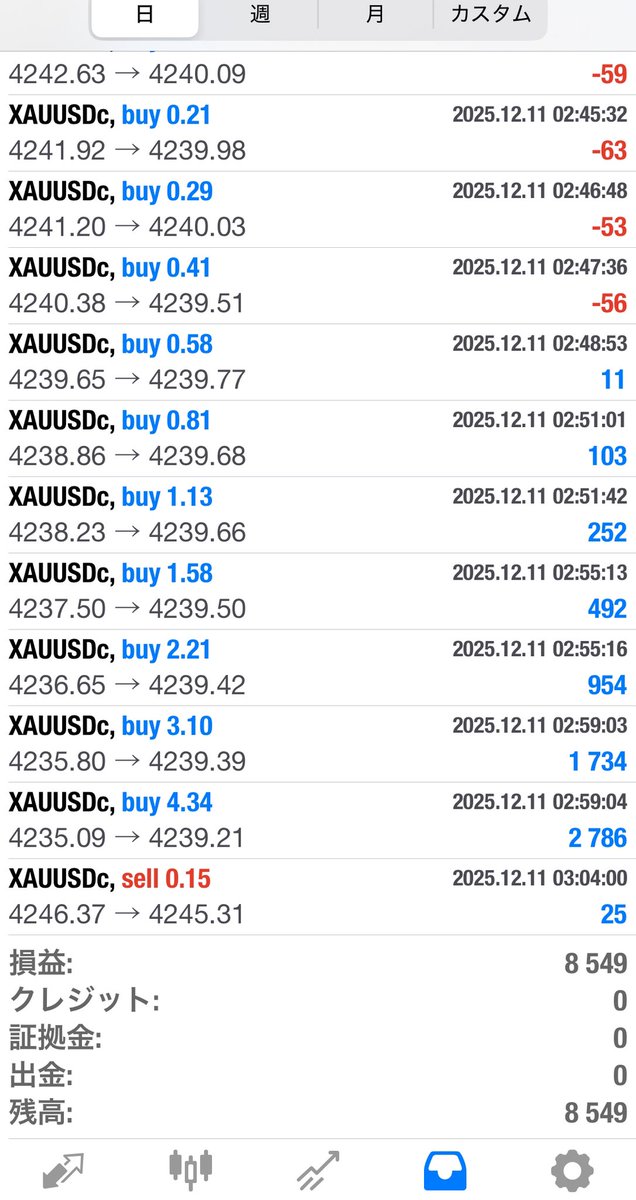This screenshot has width=636, height=1200.
Task: Expand the buy 1.13 trade row
Action: click(318, 515)
